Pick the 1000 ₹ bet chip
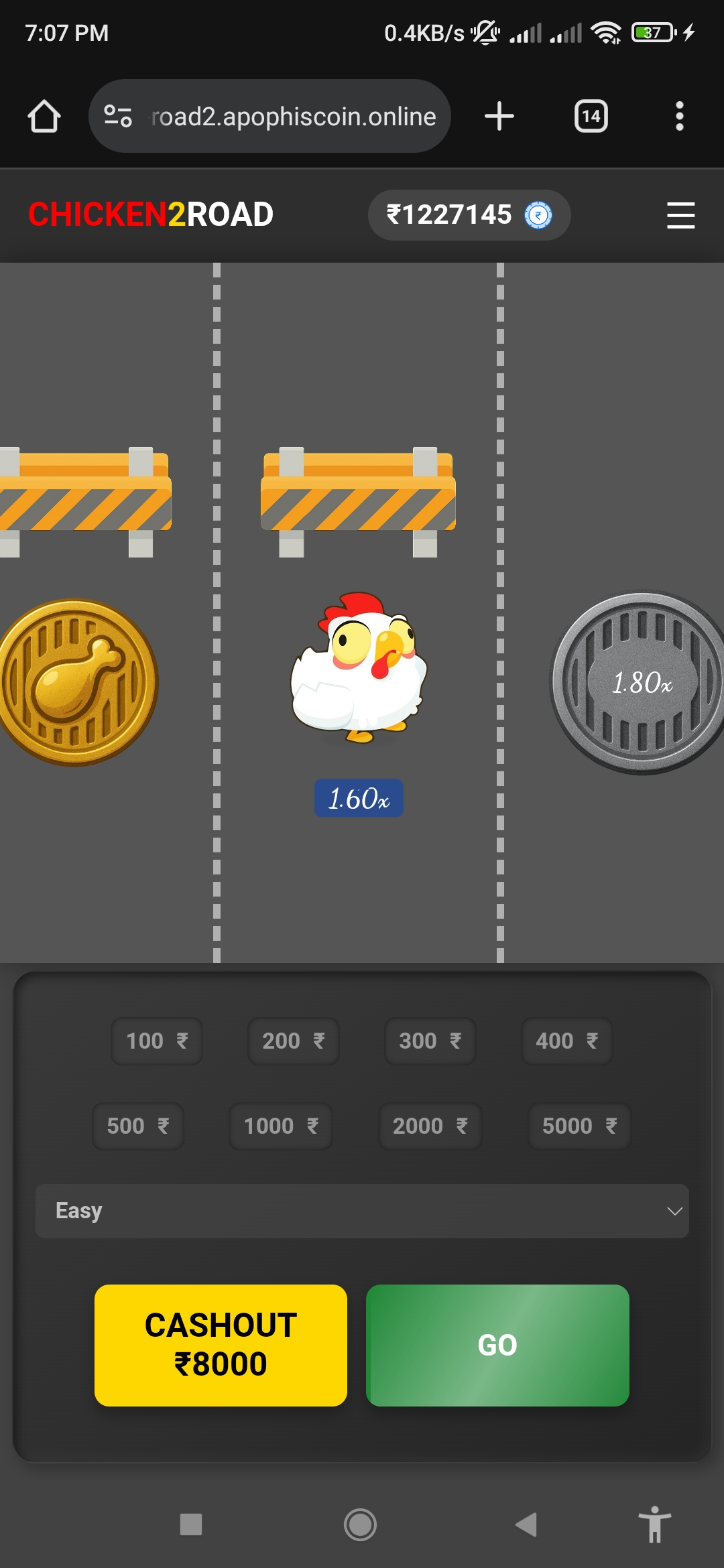 tap(281, 1126)
